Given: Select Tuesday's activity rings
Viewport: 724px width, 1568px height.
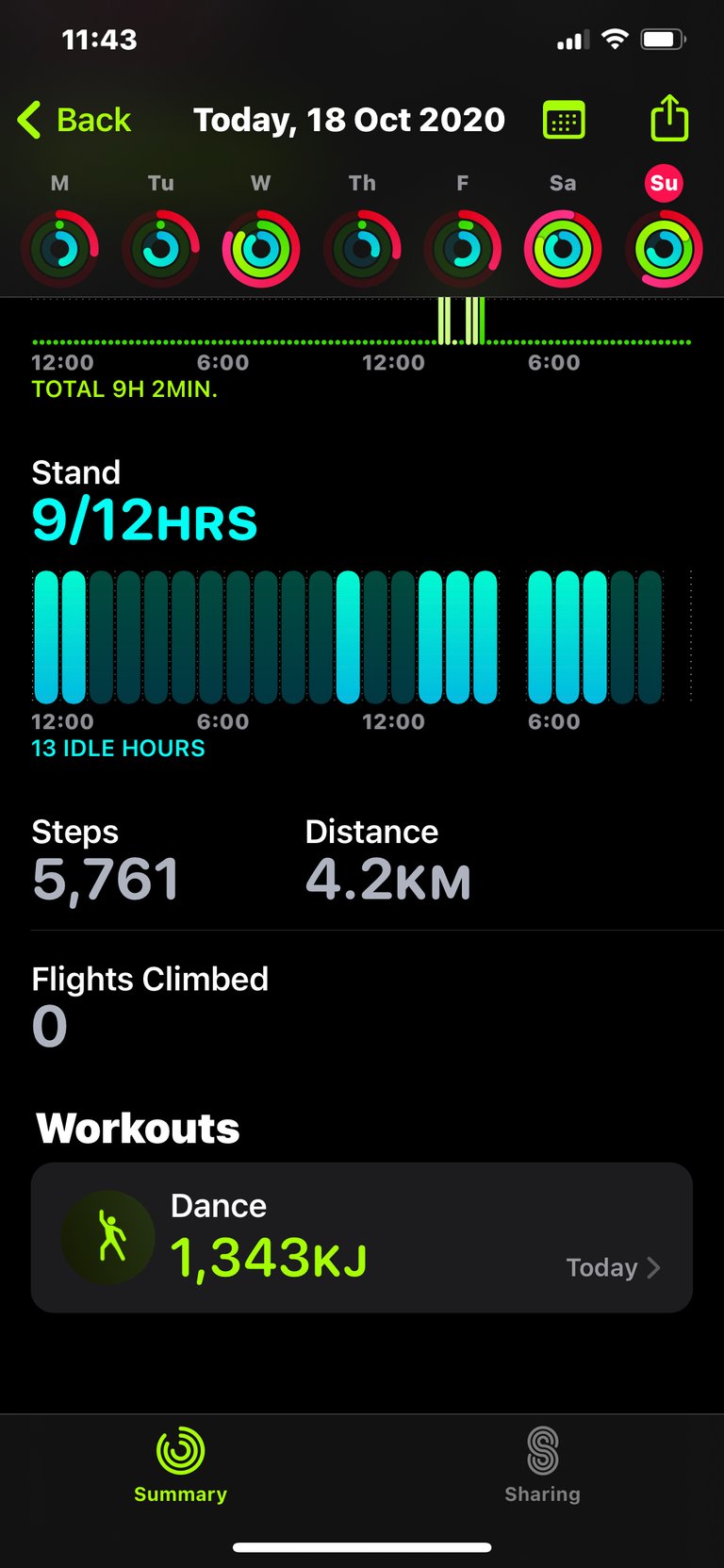Looking at the screenshot, I should pos(160,249).
